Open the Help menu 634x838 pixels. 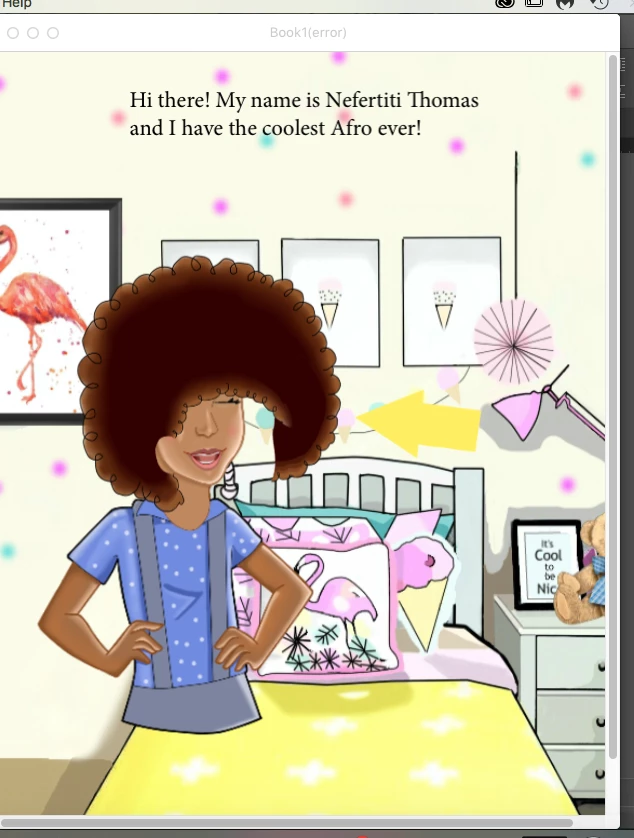(x=16, y=4)
